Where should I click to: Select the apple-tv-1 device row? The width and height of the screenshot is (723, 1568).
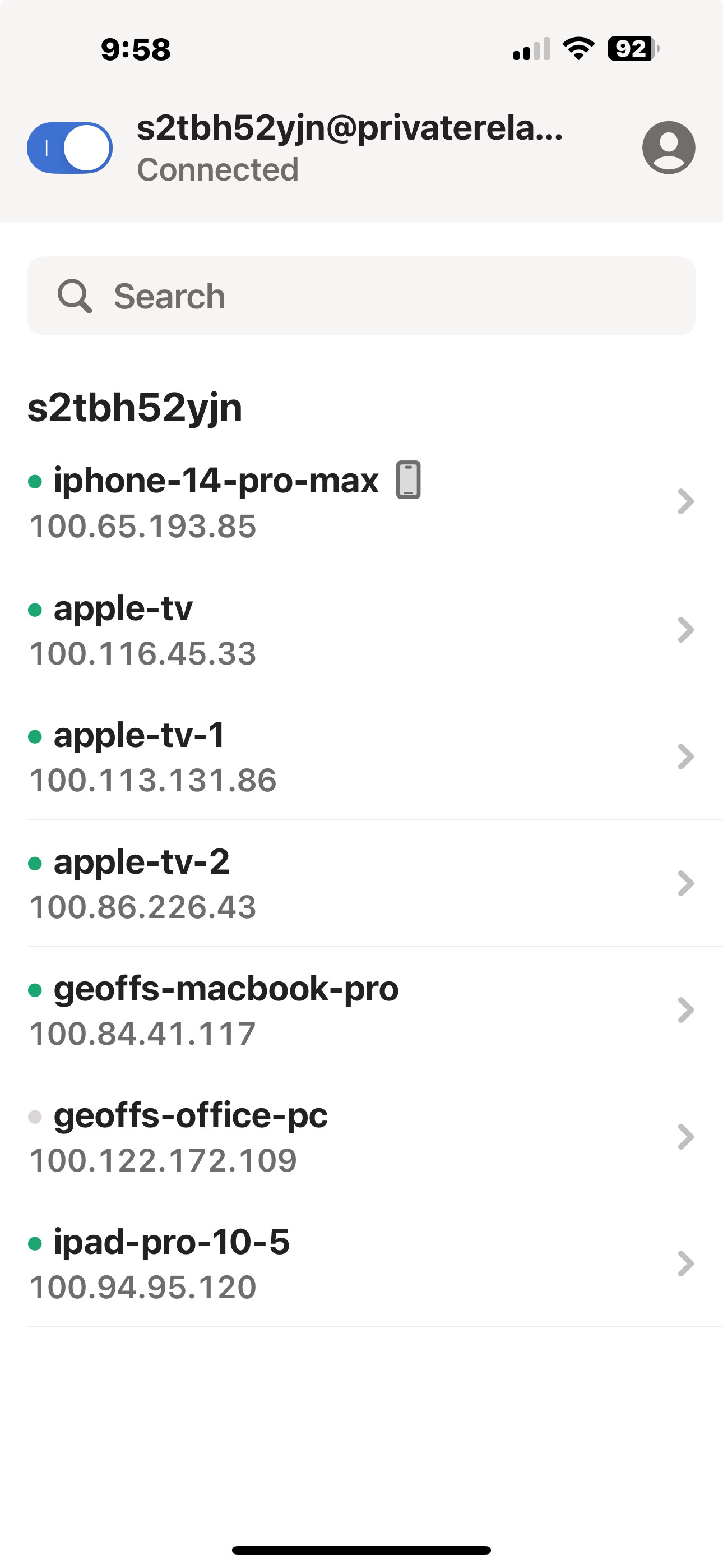point(361,757)
